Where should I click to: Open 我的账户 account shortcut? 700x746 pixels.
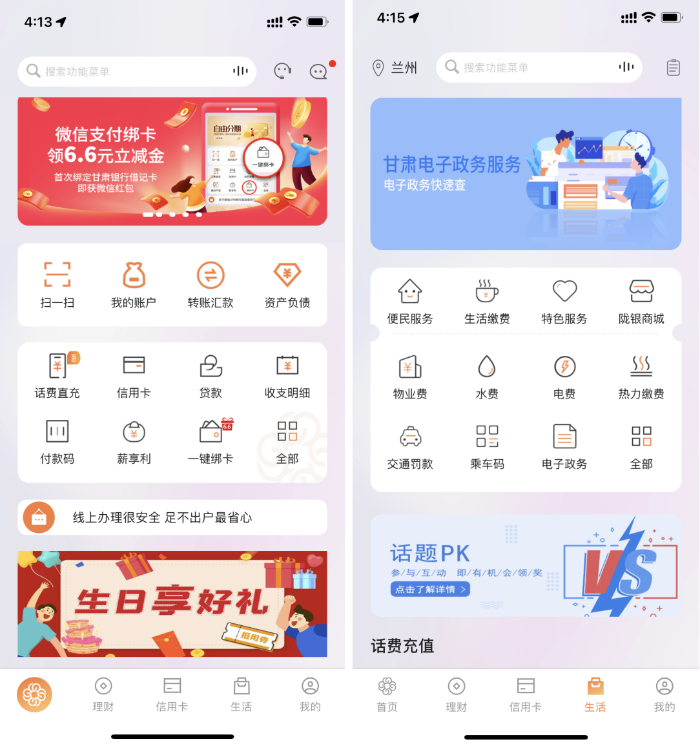pyautogui.click(x=134, y=284)
